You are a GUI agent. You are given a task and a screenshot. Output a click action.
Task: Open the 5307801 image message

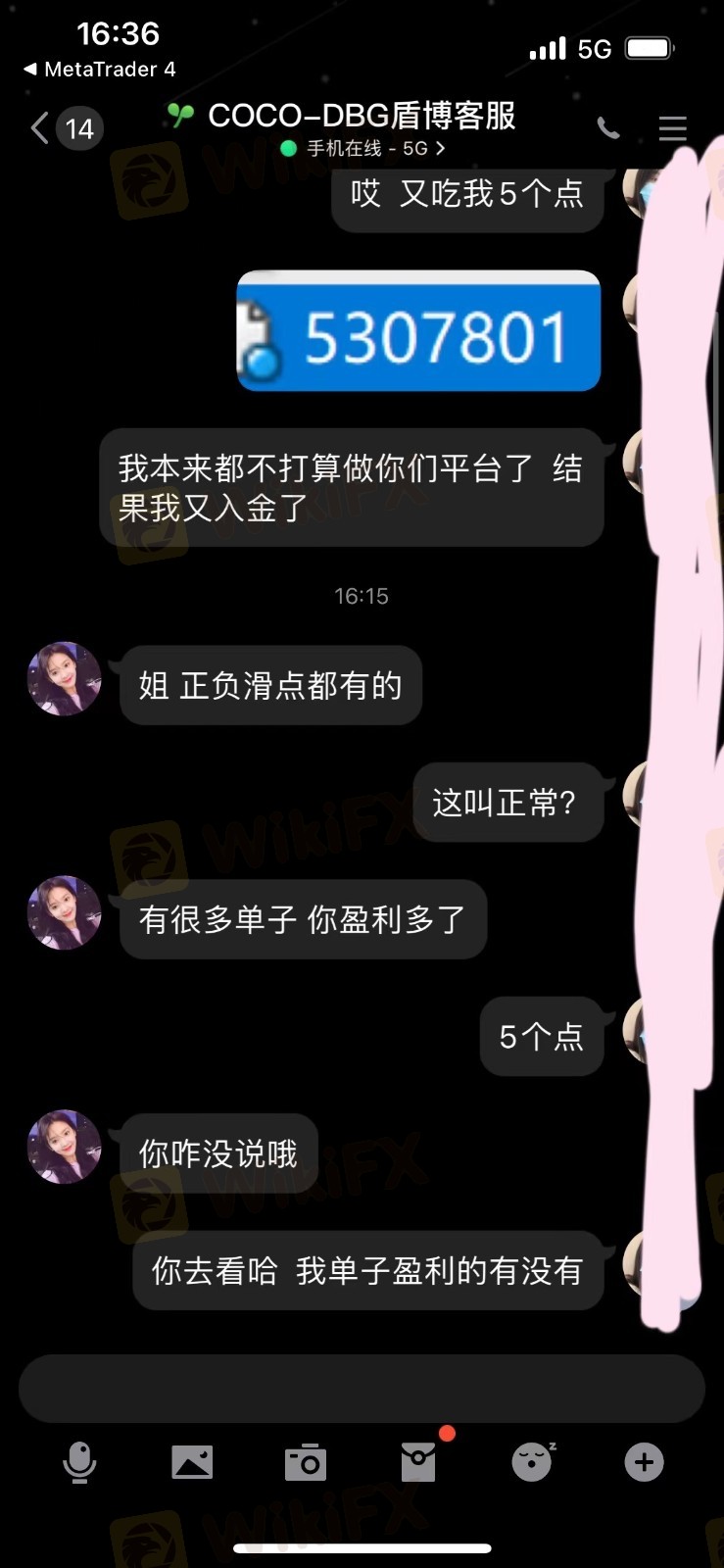(x=418, y=331)
